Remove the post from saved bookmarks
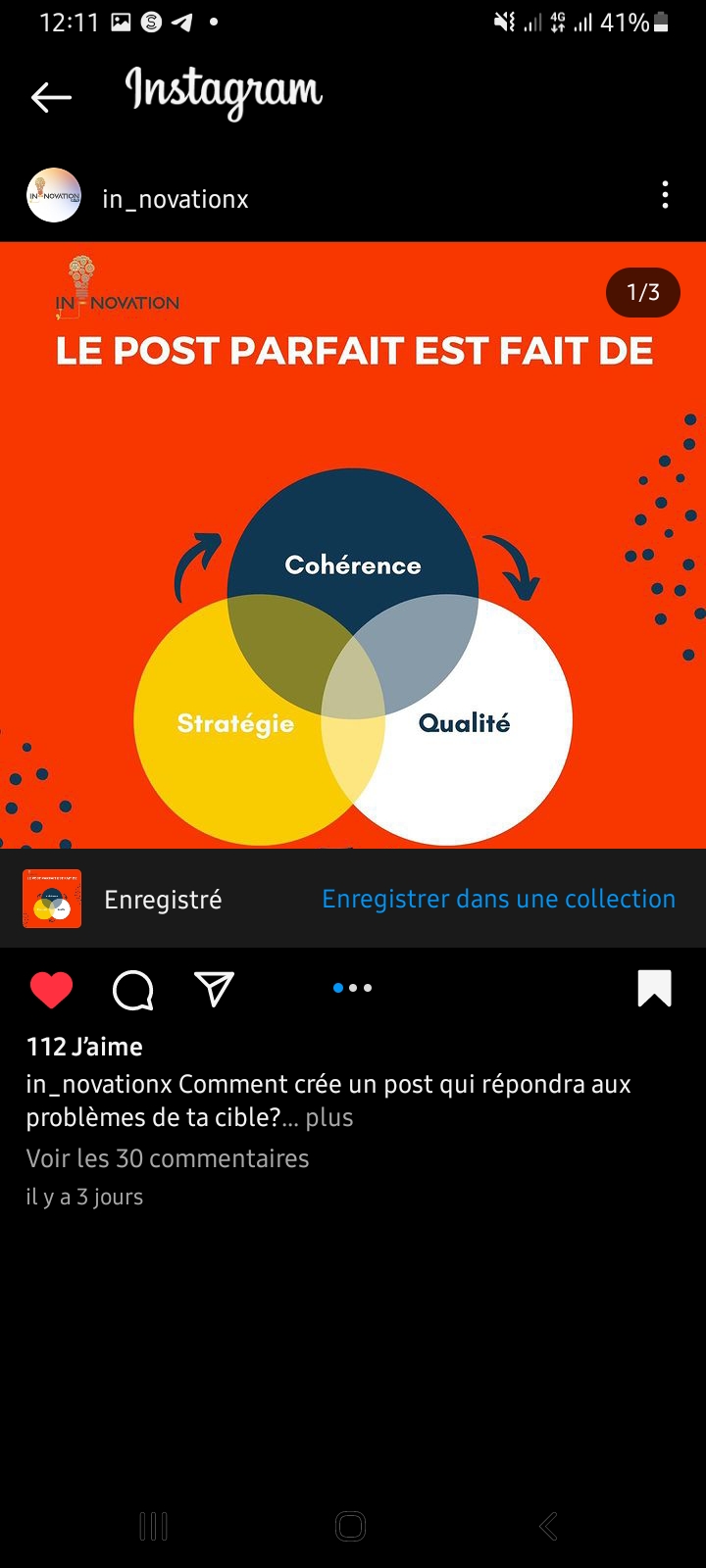 [654, 988]
